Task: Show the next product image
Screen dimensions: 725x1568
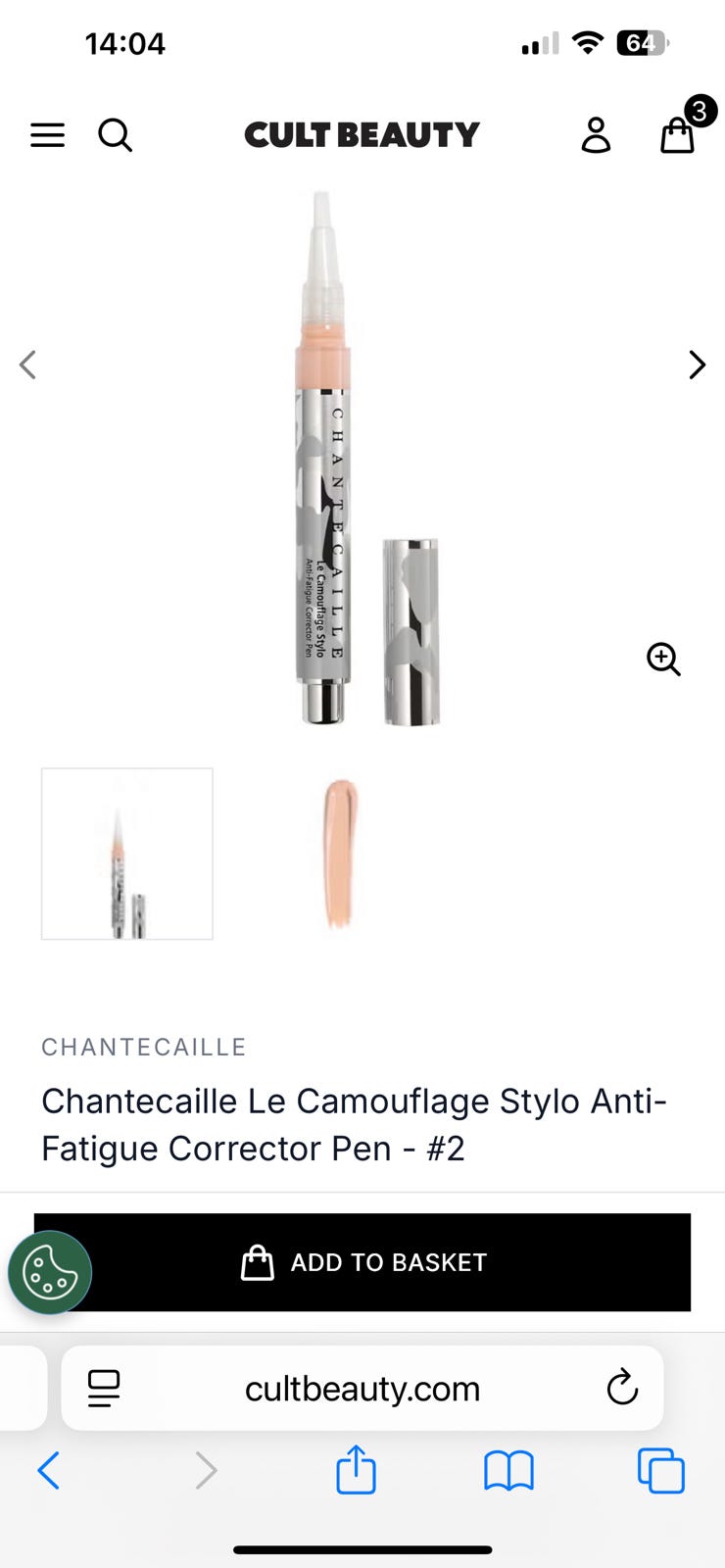Action: (x=697, y=365)
